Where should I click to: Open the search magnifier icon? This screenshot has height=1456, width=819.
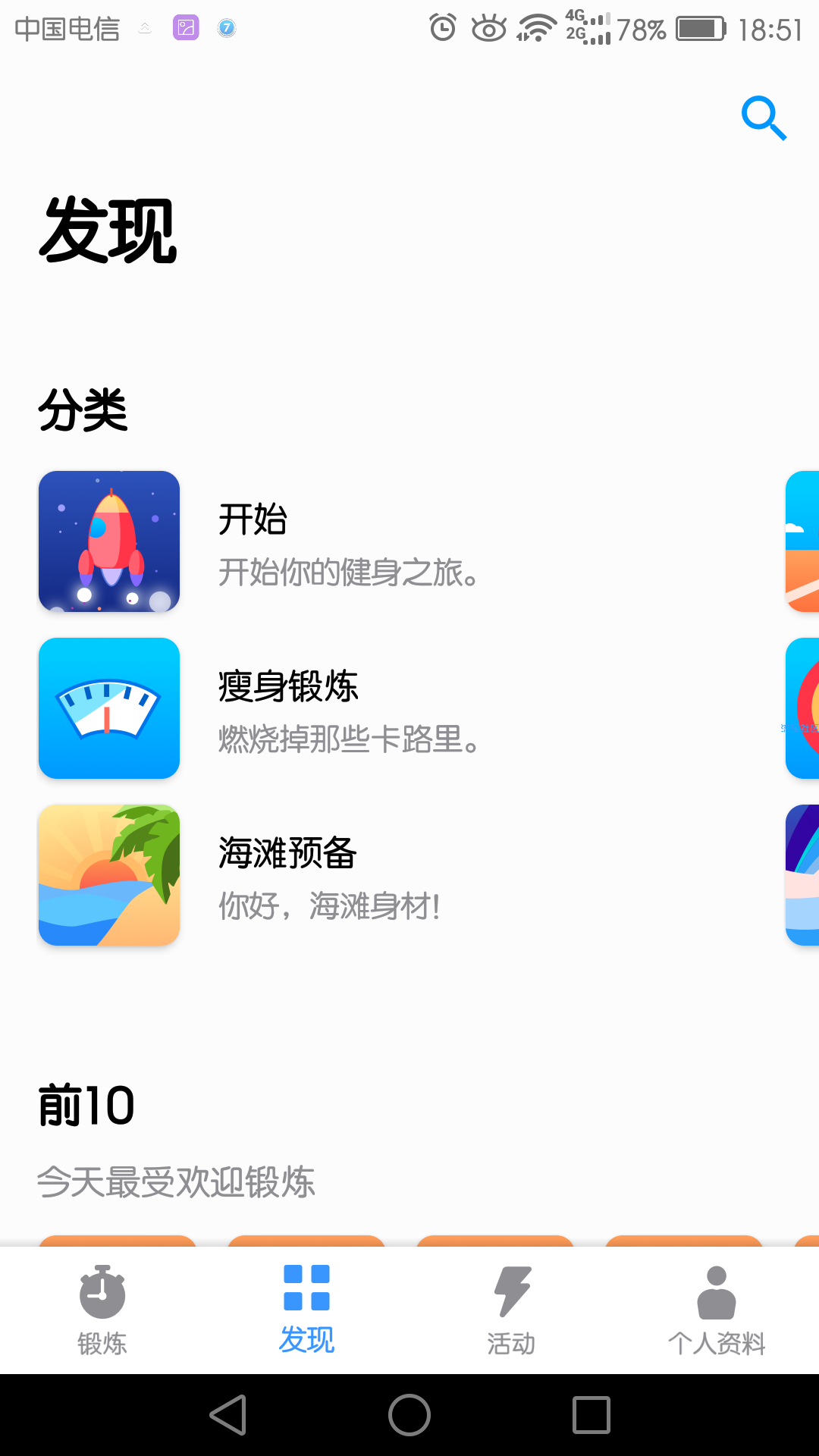pos(764,118)
